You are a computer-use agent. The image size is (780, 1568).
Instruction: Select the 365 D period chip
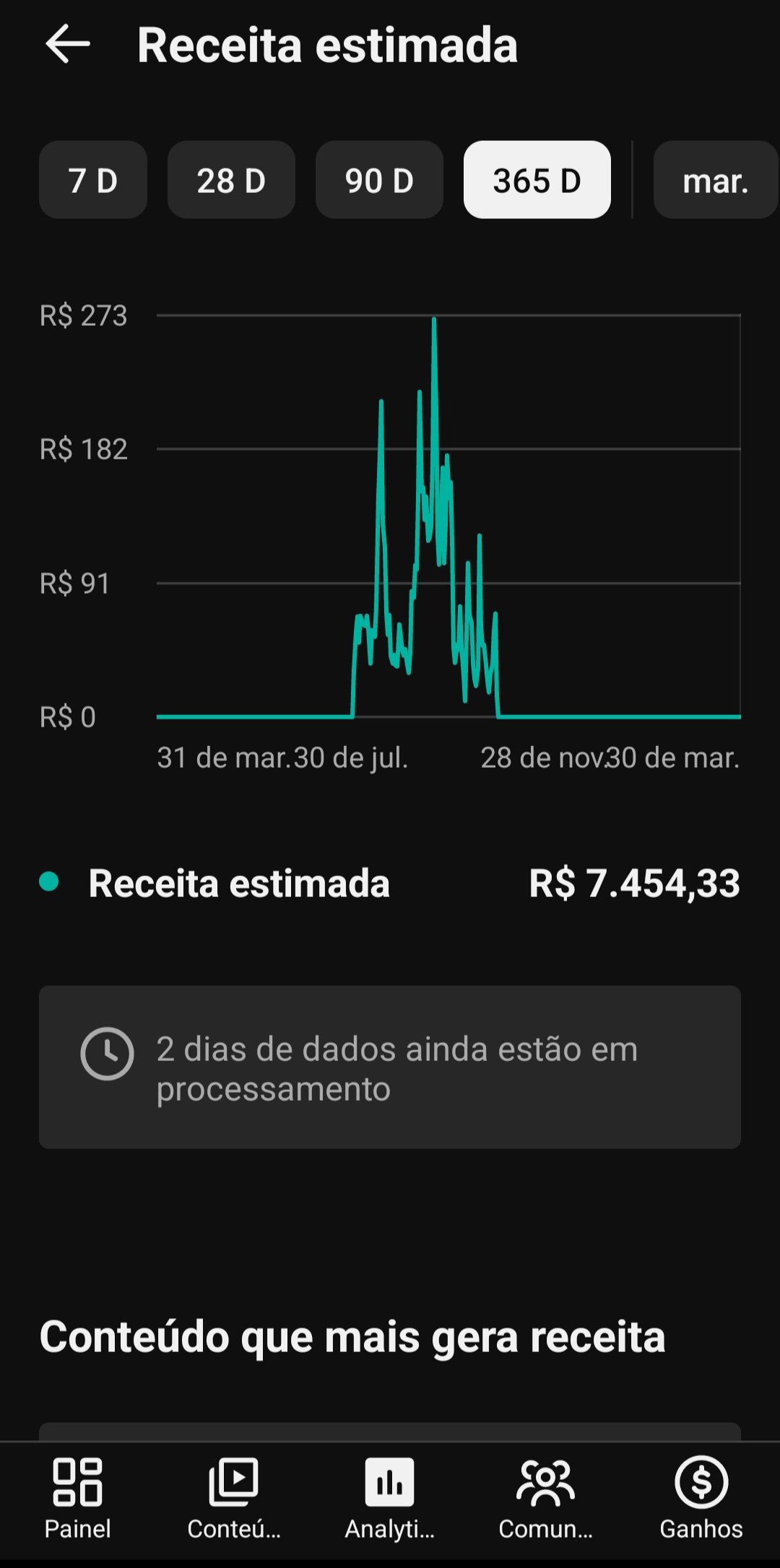pos(537,180)
